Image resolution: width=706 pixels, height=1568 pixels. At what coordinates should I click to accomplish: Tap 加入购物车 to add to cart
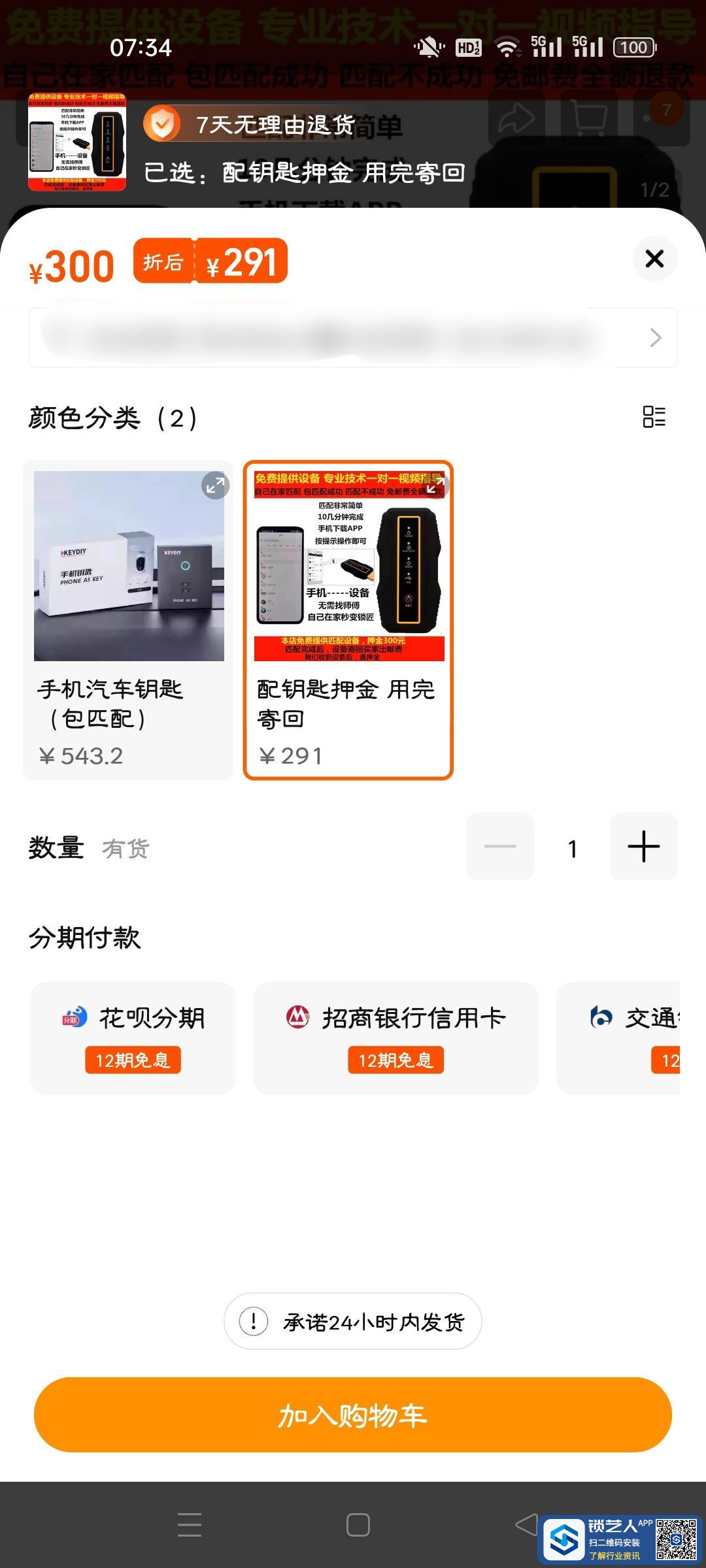click(352, 1415)
